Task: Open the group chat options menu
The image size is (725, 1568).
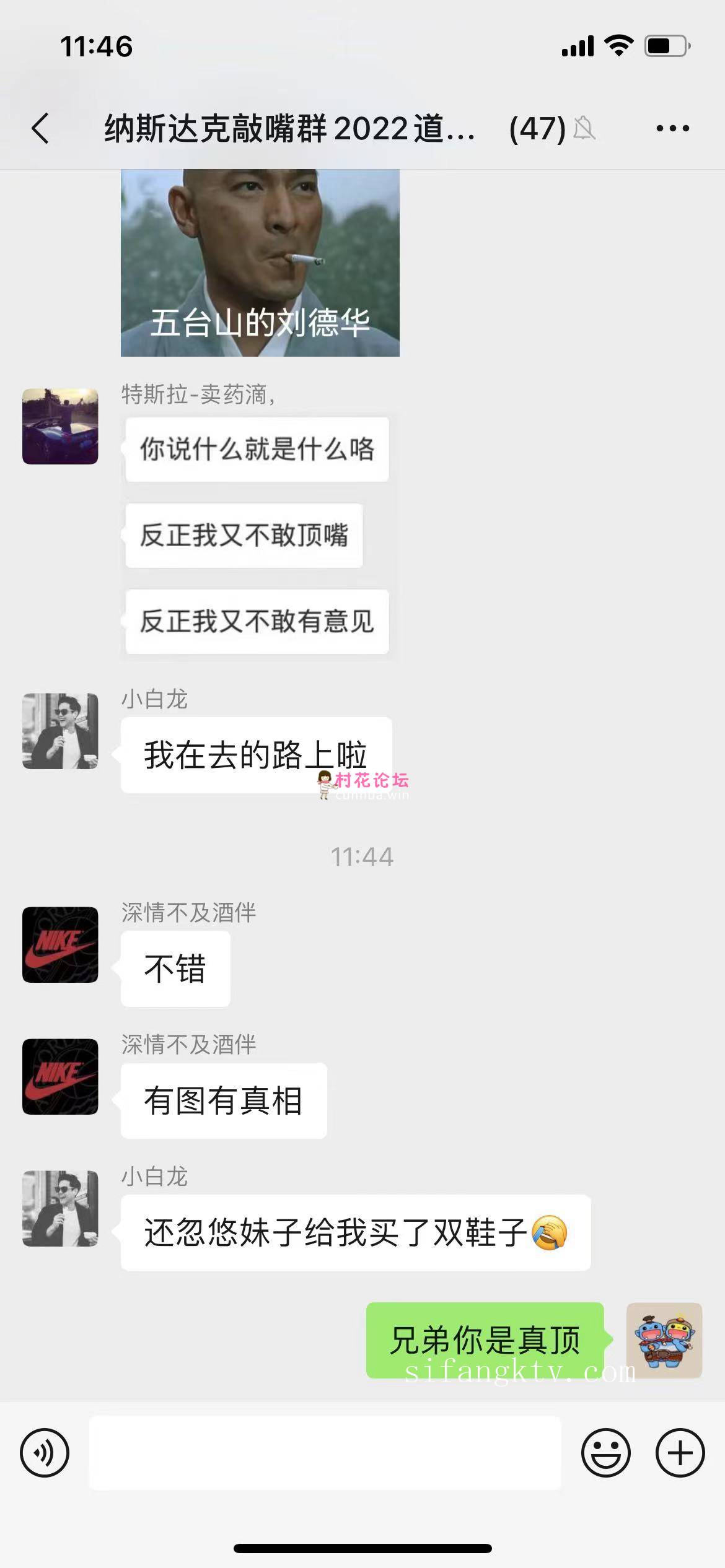Action: pos(672,129)
